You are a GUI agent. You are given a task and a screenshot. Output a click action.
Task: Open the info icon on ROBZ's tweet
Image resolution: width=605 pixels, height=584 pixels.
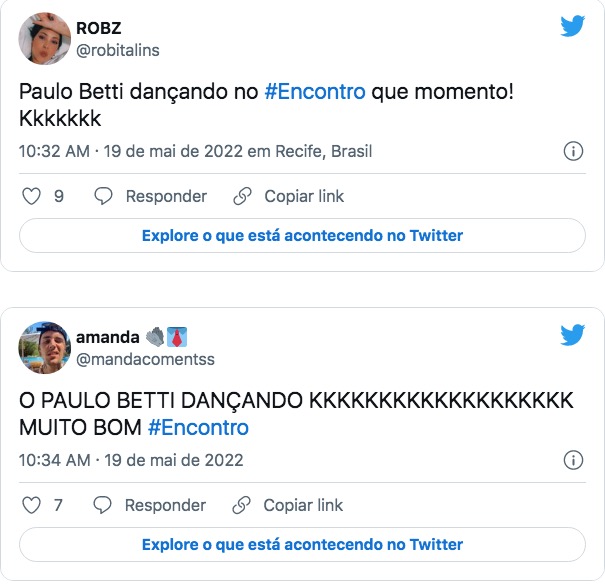pyautogui.click(x=573, y=152)
